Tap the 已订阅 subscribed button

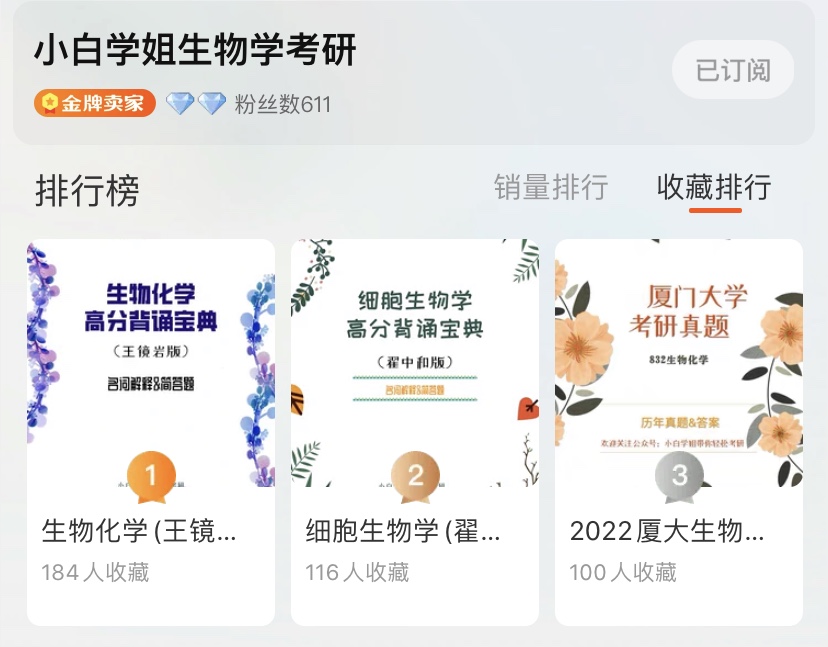[x=733, y=71]
